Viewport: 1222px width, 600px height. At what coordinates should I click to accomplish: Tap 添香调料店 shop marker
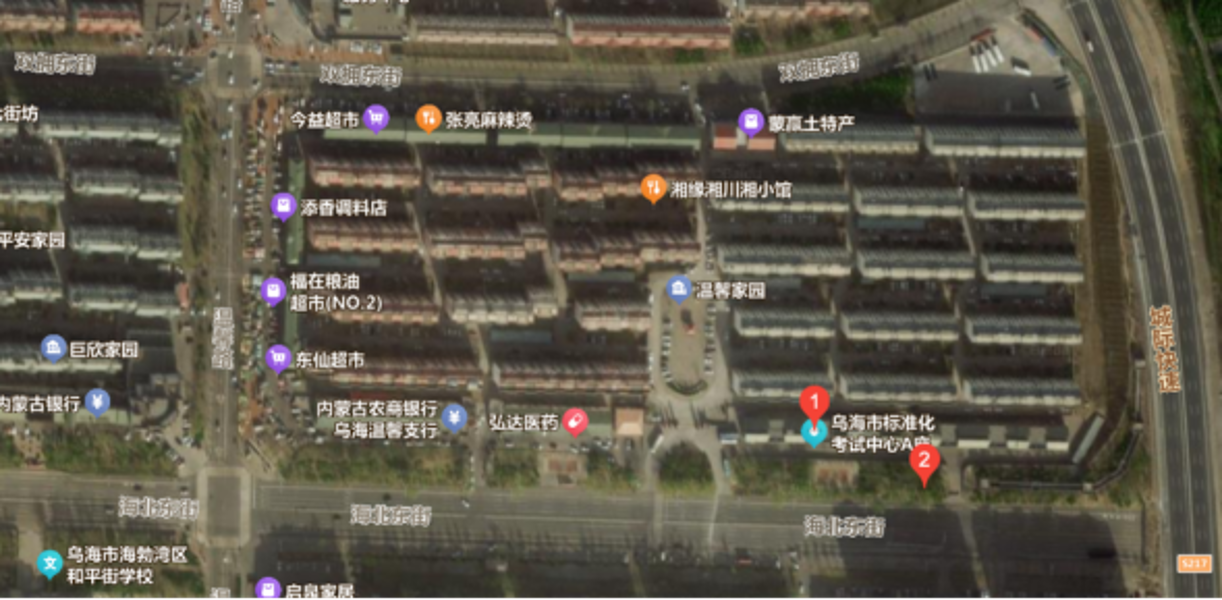(284, 207)
